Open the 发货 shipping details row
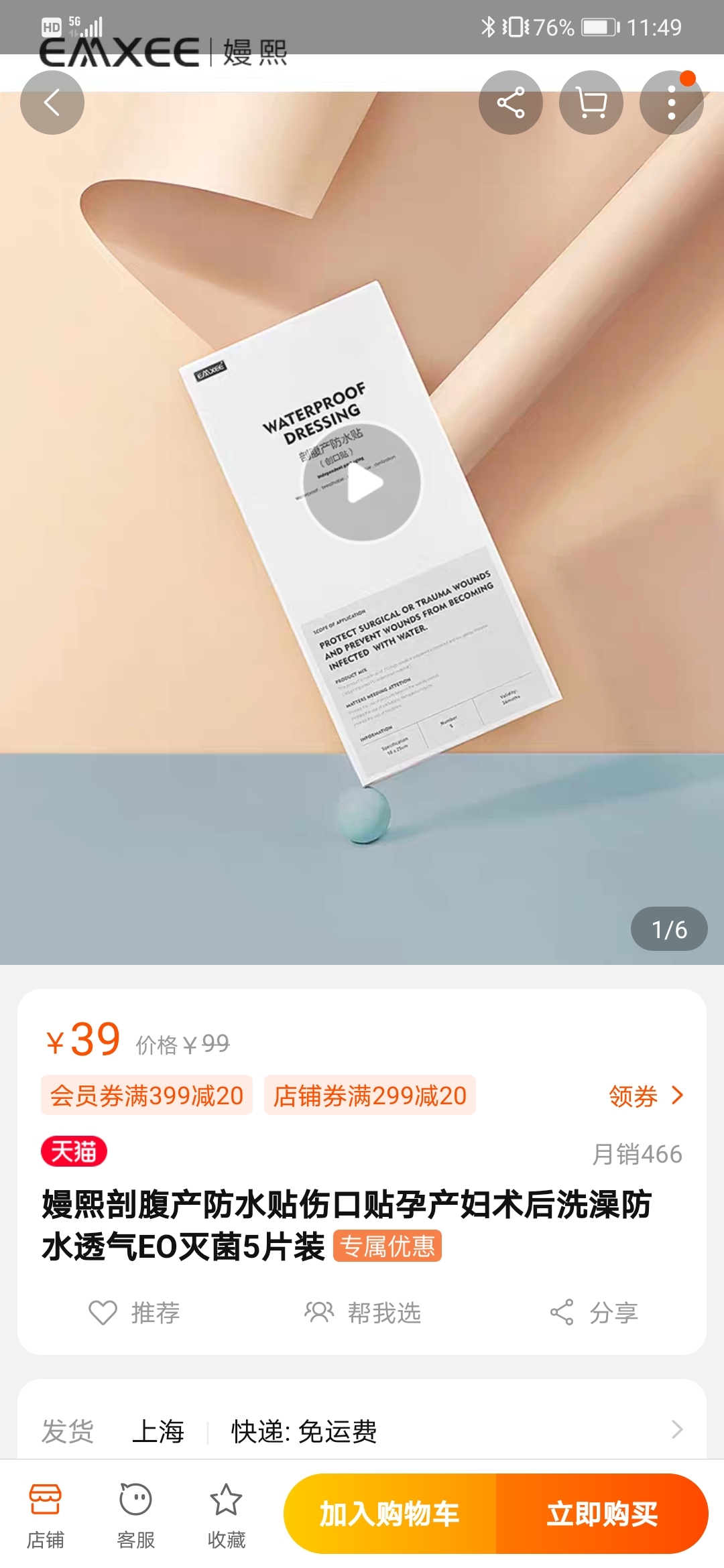Screen dimensions: 724x1568 click(362, 1430)
